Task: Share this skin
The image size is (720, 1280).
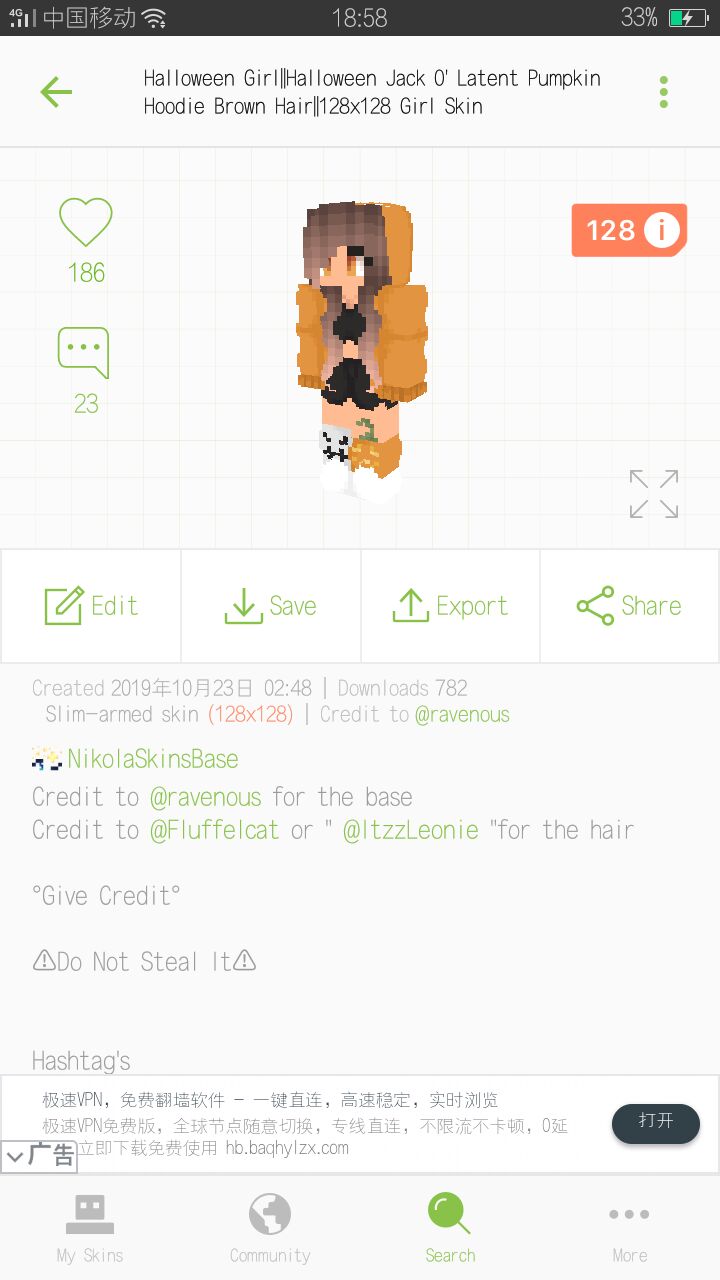Action: (629, 606)
